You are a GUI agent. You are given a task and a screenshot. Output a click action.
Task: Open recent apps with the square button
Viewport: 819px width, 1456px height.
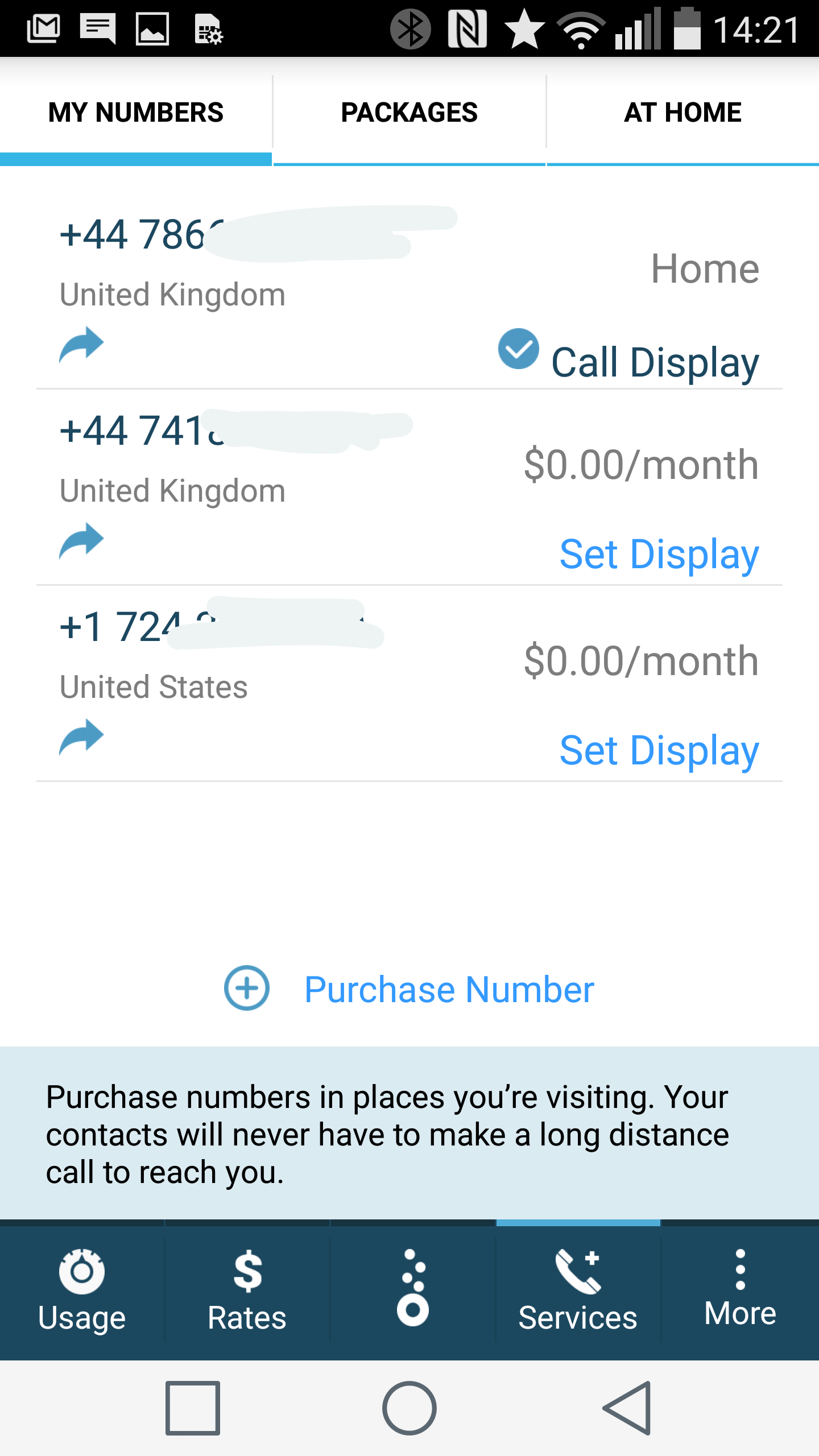pyautogui.click(x=193, y=1408)
